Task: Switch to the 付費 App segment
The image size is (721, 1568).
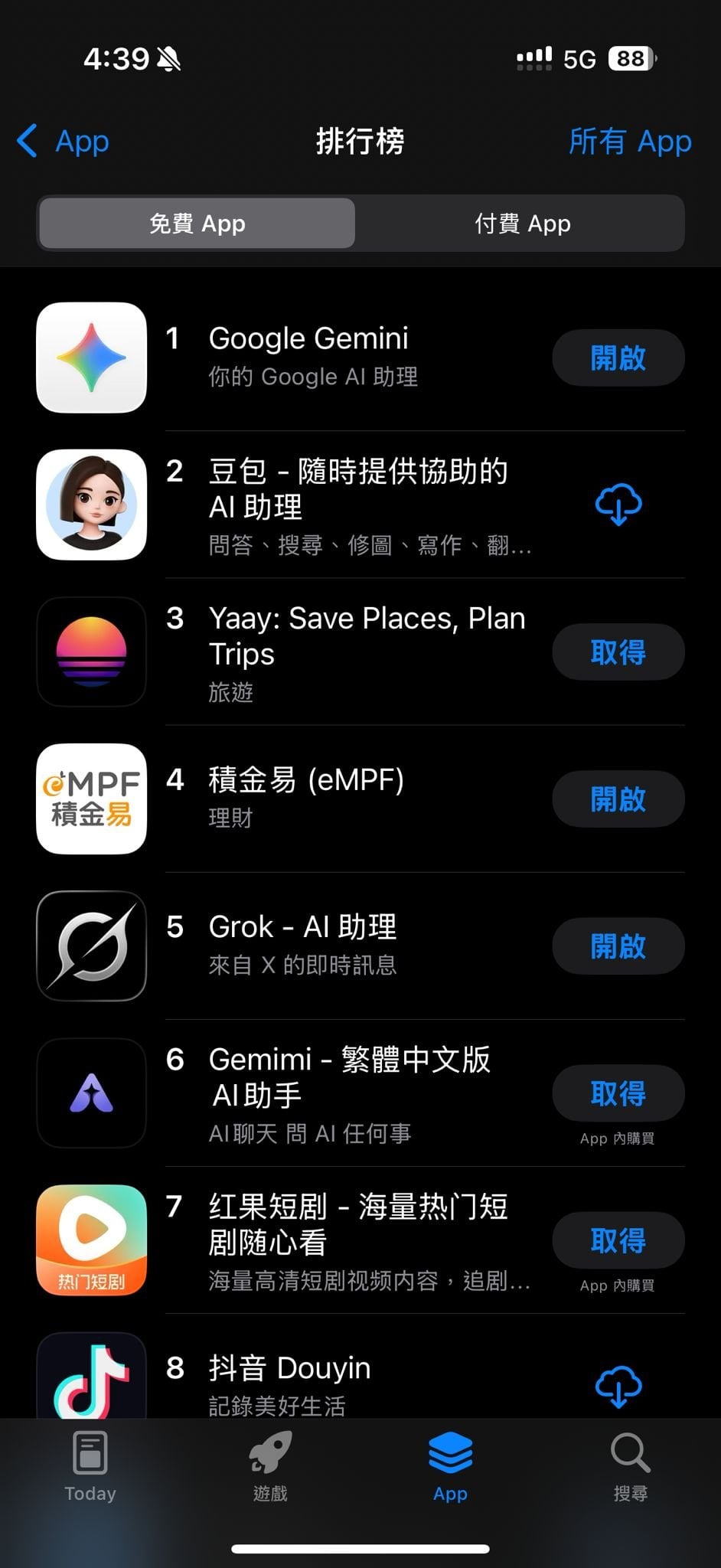Action: [522, 224]
